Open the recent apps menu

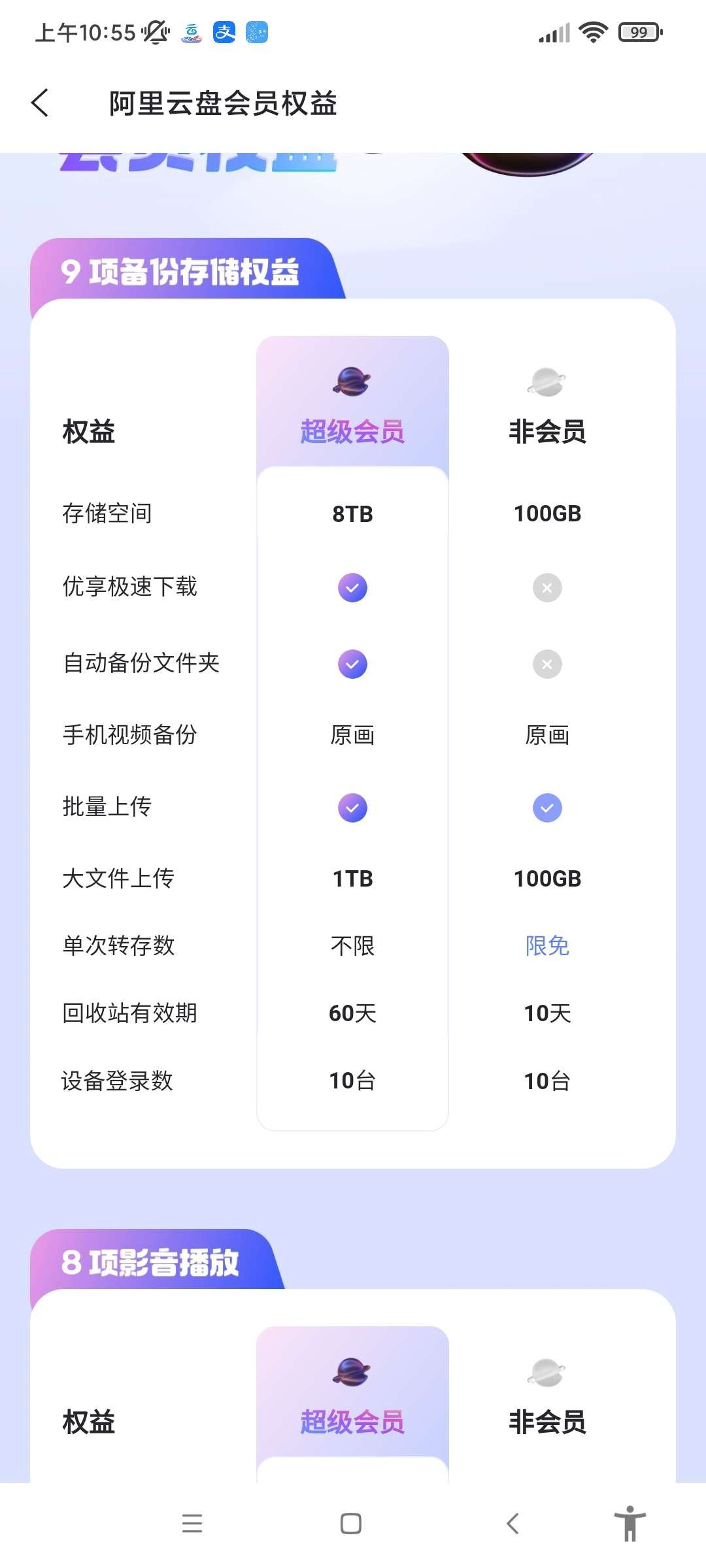(x=192, y=1524)
